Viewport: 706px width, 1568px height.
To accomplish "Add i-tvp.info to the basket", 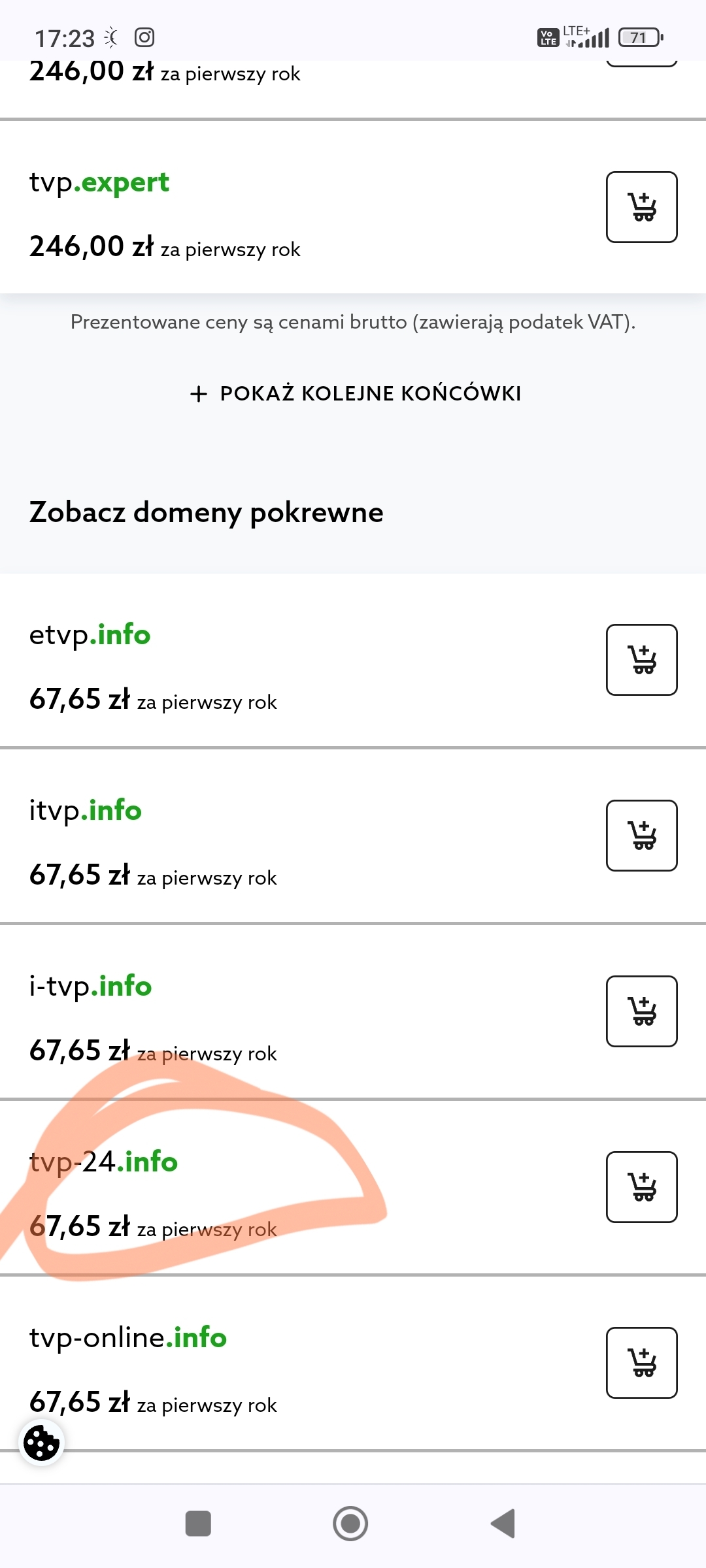I will tap(641, 1011).
